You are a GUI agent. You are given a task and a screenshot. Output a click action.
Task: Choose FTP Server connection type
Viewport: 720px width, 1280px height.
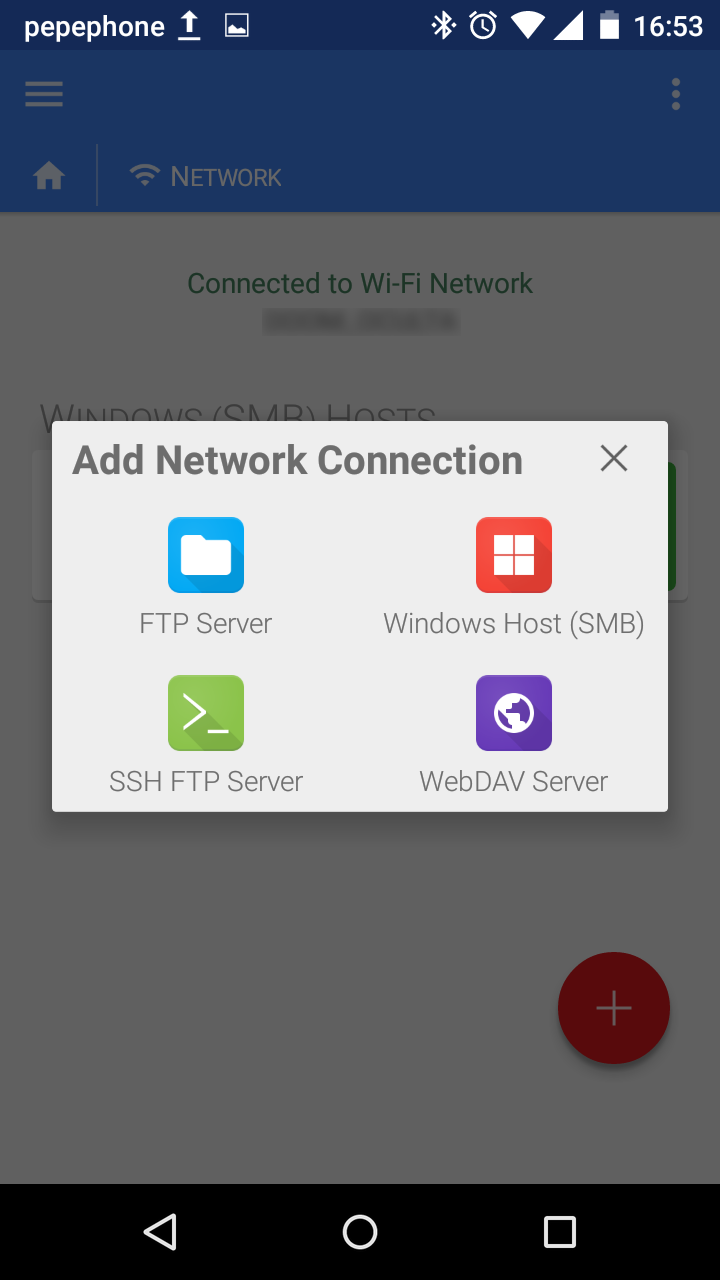(x=206, y=556)
